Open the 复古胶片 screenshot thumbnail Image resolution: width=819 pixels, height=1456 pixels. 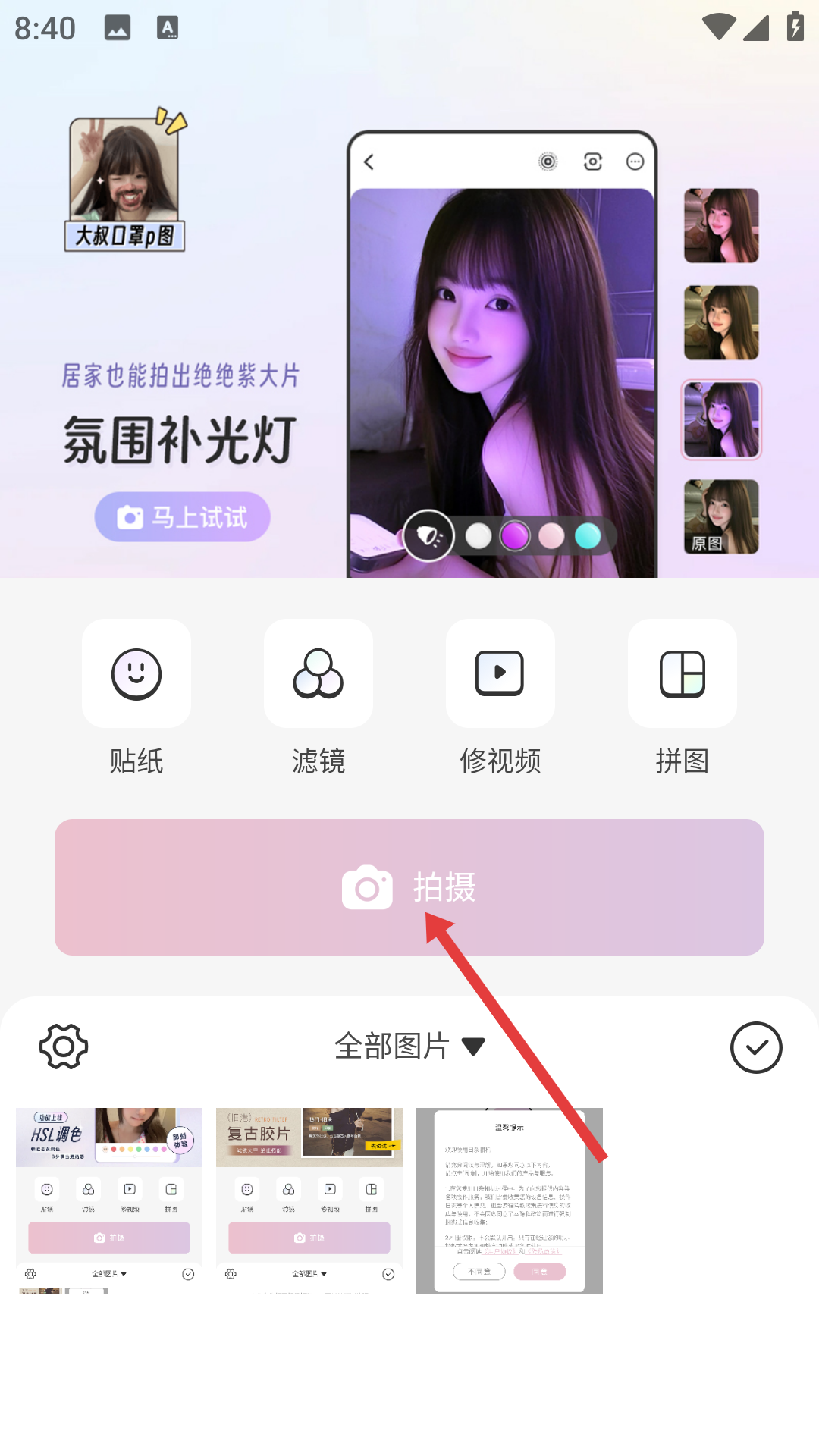click(x=309, y=1200)
